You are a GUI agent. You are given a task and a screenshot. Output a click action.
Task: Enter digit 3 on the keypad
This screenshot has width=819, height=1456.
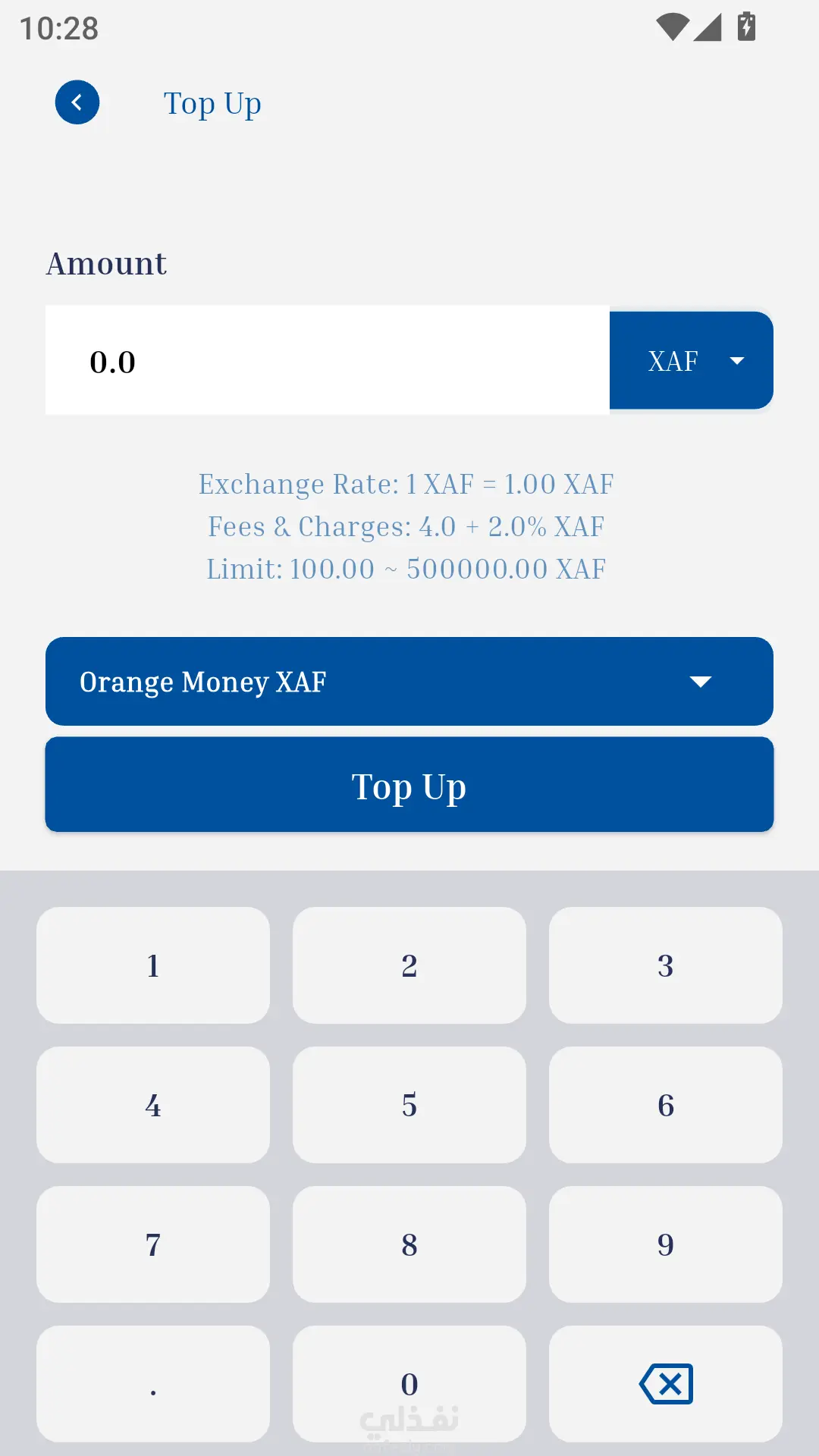point(665,965)
